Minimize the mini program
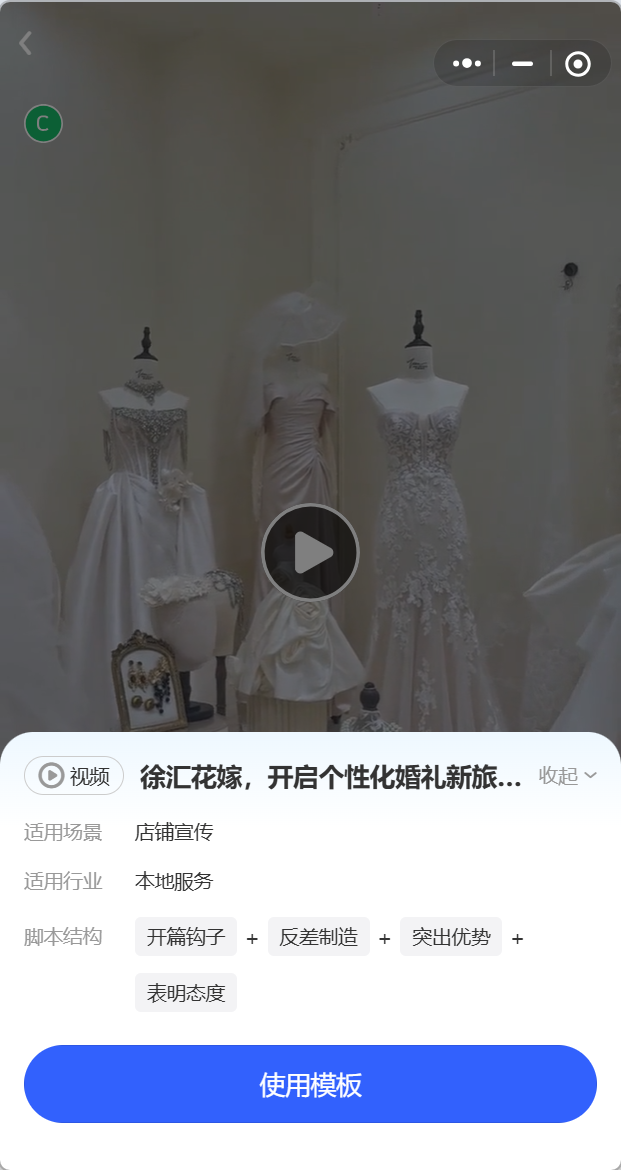The width and height of the screenshot is (621, 1170). [x=522, y=63]
